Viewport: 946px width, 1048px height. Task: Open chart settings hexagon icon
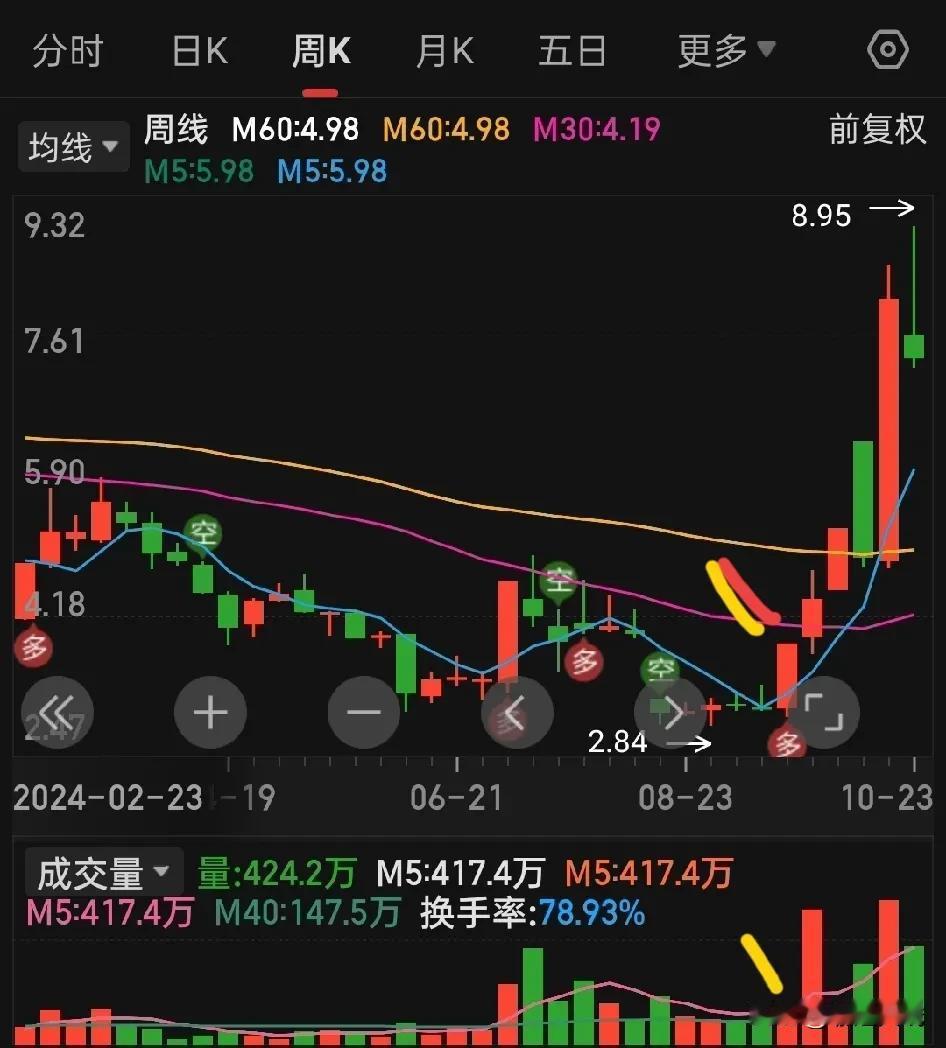coord(888,50)
